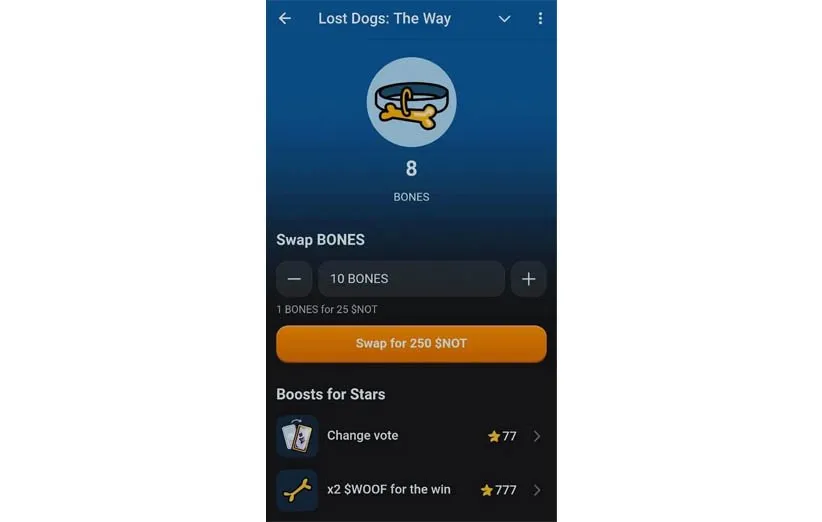Swap for 250 $NOT
Image resolution: width=822 pixels, height=522 pixels.
point(411,343)
